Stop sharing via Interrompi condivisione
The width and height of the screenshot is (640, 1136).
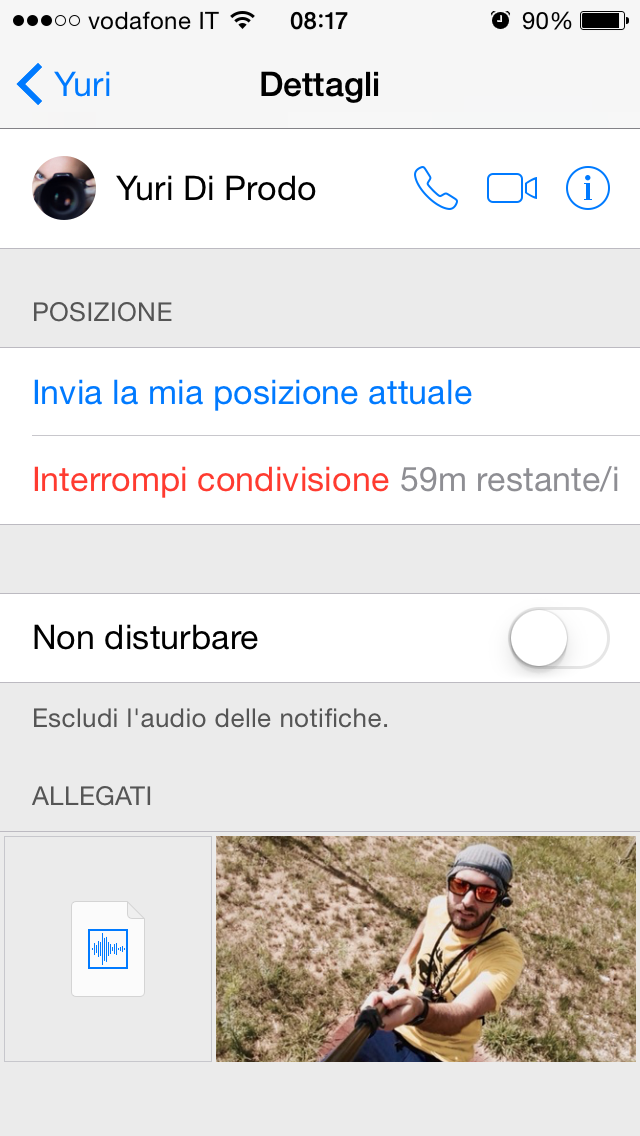[x=211, y=480]
